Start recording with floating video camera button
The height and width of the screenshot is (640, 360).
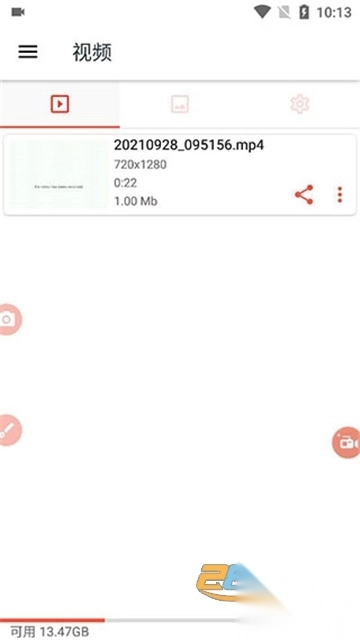(347, 442)
